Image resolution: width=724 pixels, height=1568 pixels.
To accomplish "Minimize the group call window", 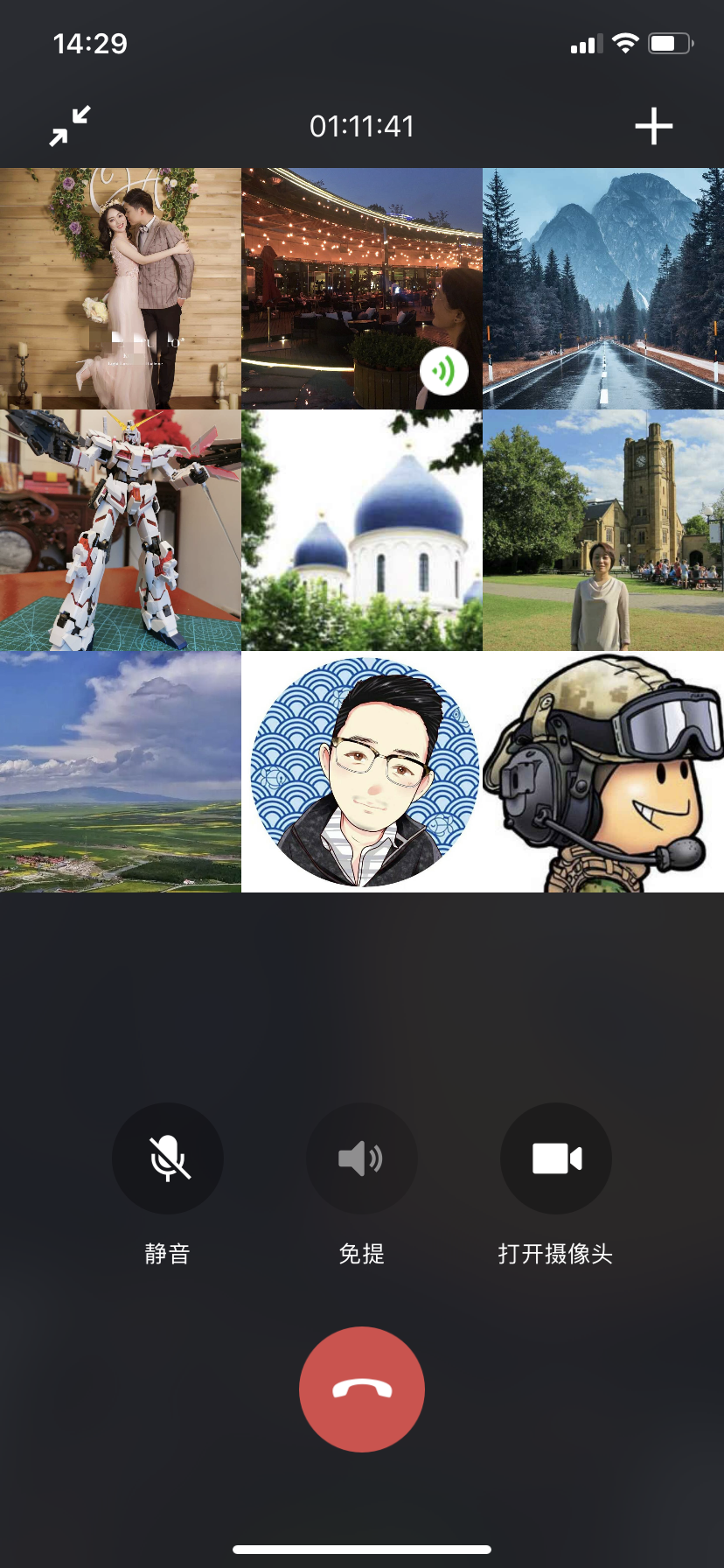I will [70, 126].
